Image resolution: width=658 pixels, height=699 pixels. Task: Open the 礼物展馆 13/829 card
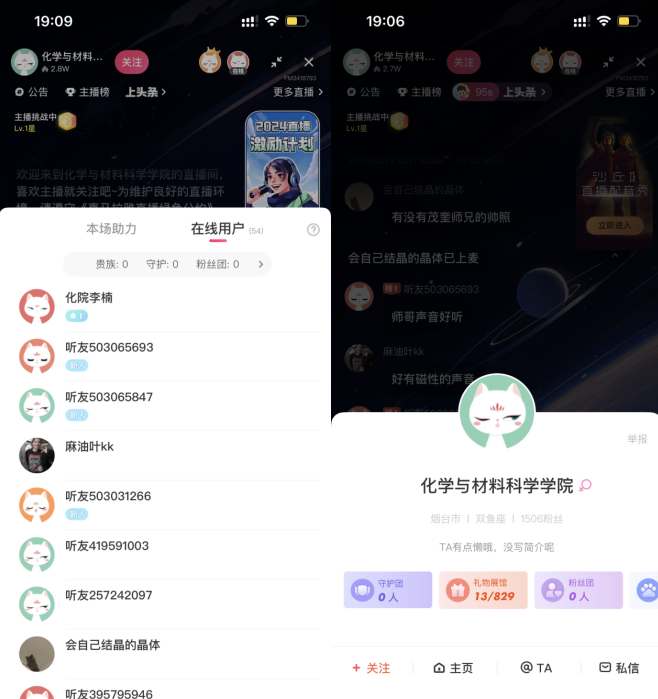pos(483,590)
